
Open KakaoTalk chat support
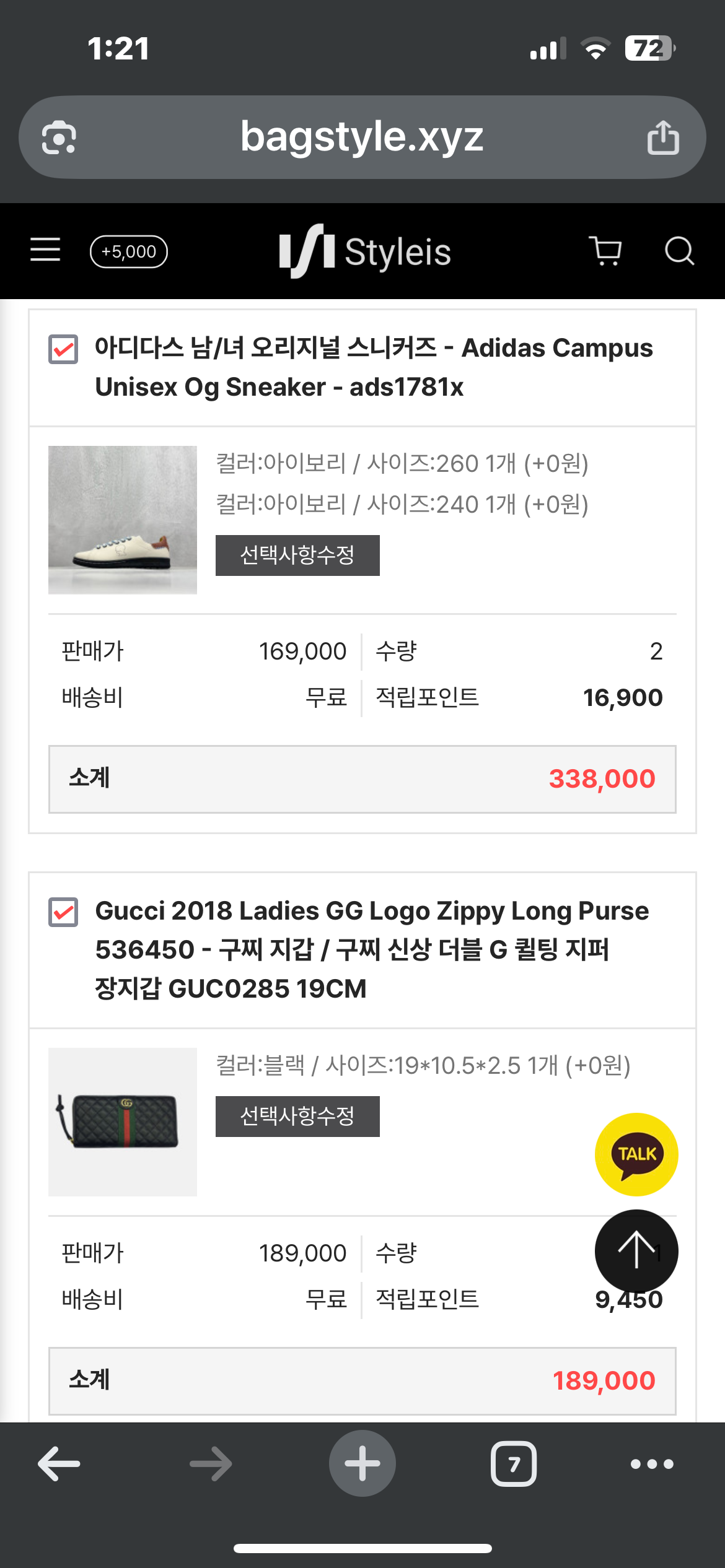coord(636,1154)
